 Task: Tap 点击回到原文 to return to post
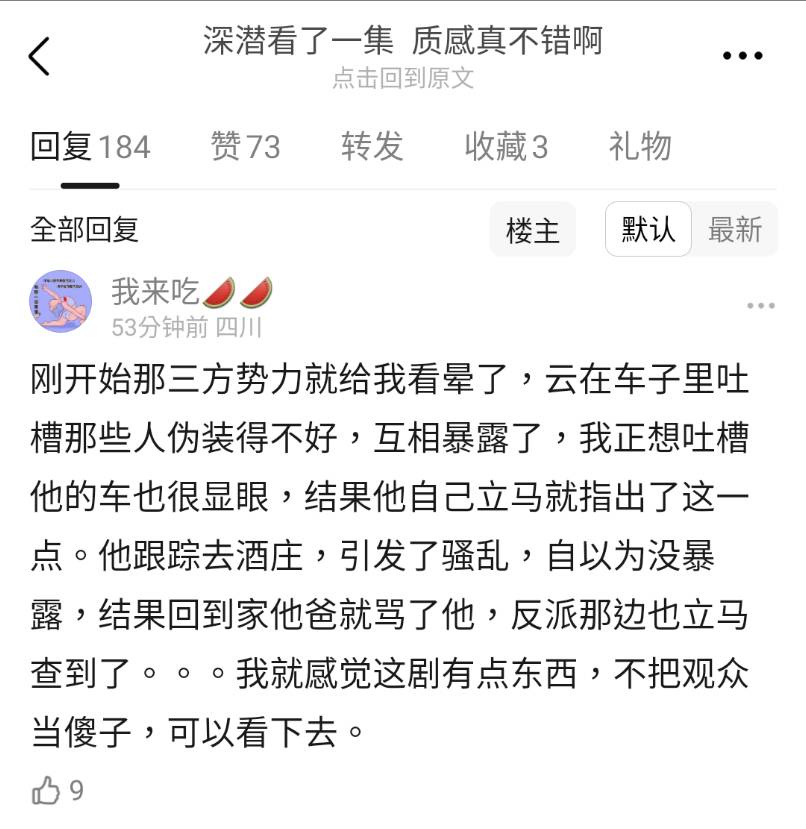(403, 78)
